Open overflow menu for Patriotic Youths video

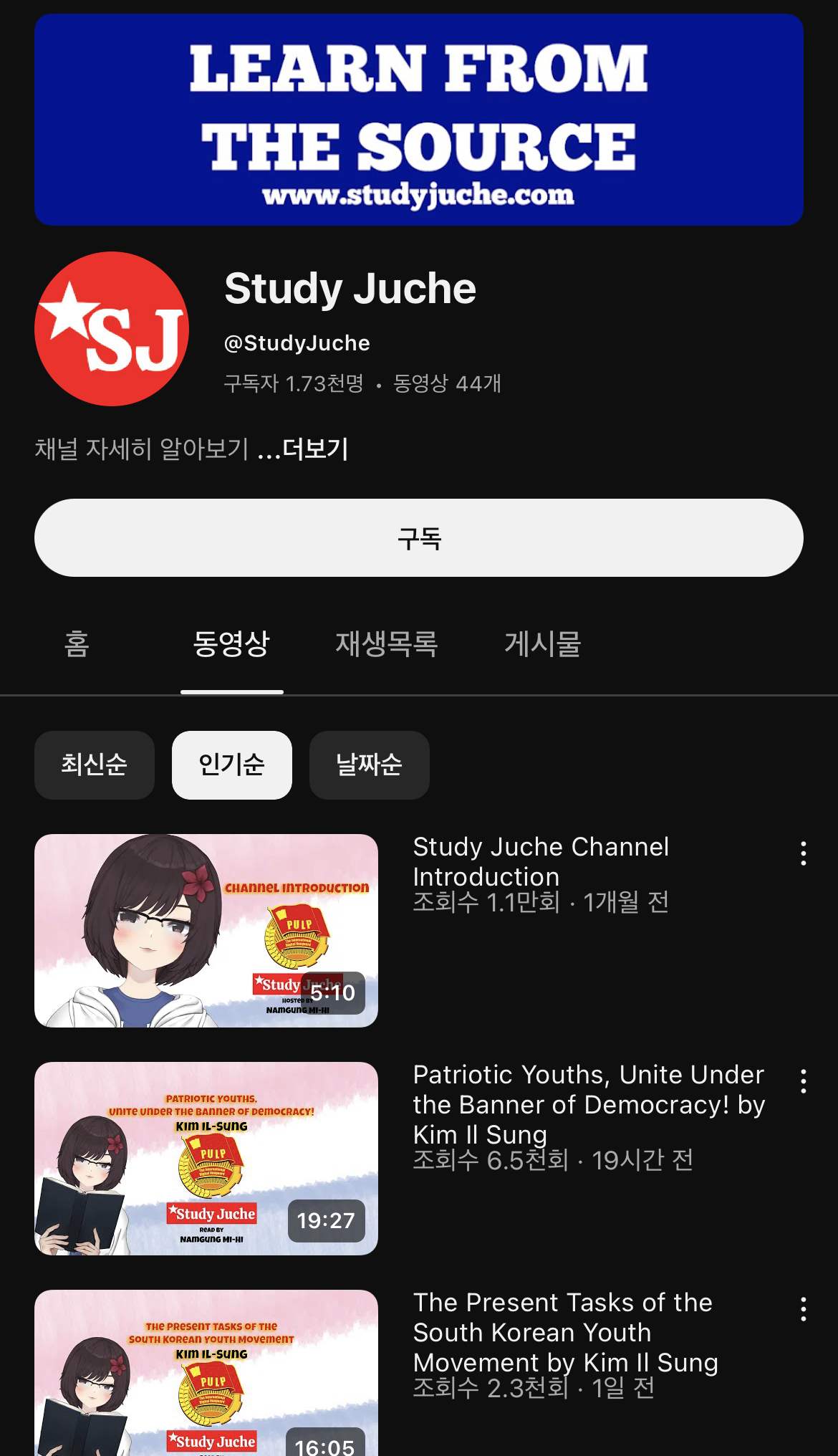coord(804,1081)
